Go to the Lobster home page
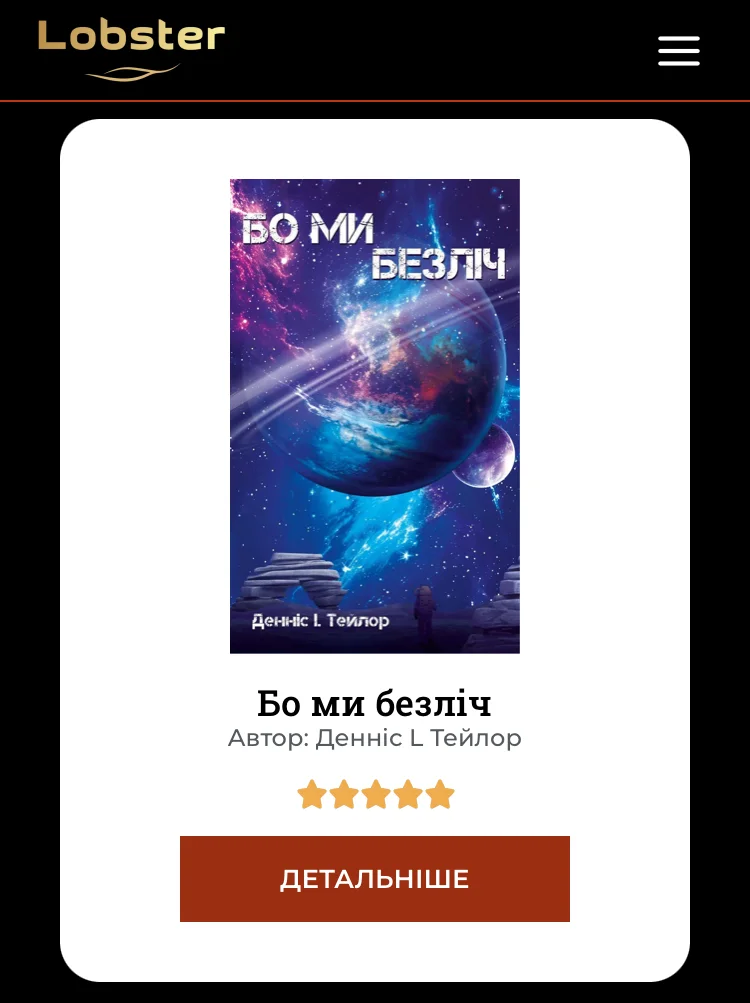The width and height of the screenshot is (750, 1003). tap(131, 47)
